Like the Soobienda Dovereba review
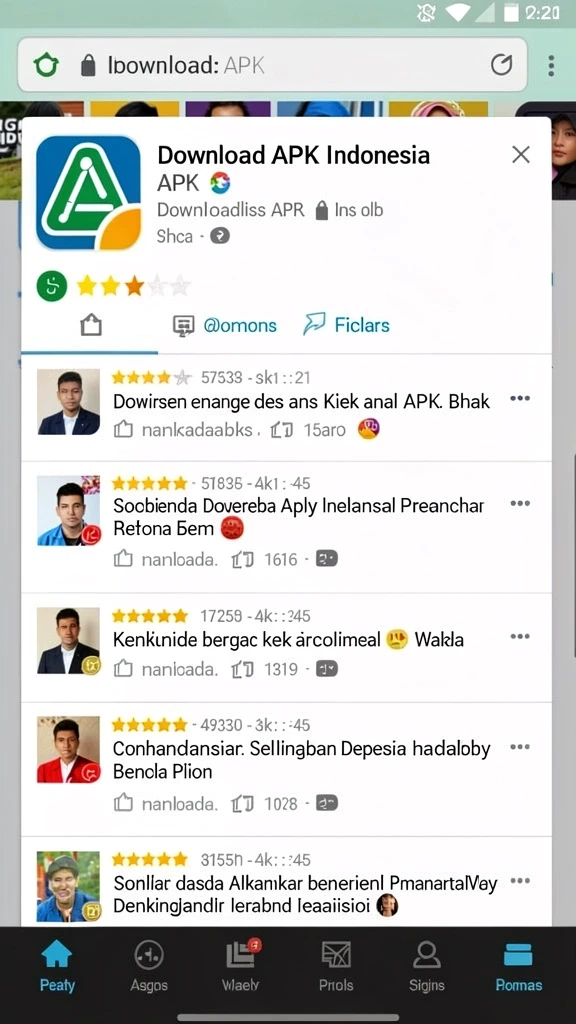 click(x=123, y=559)
